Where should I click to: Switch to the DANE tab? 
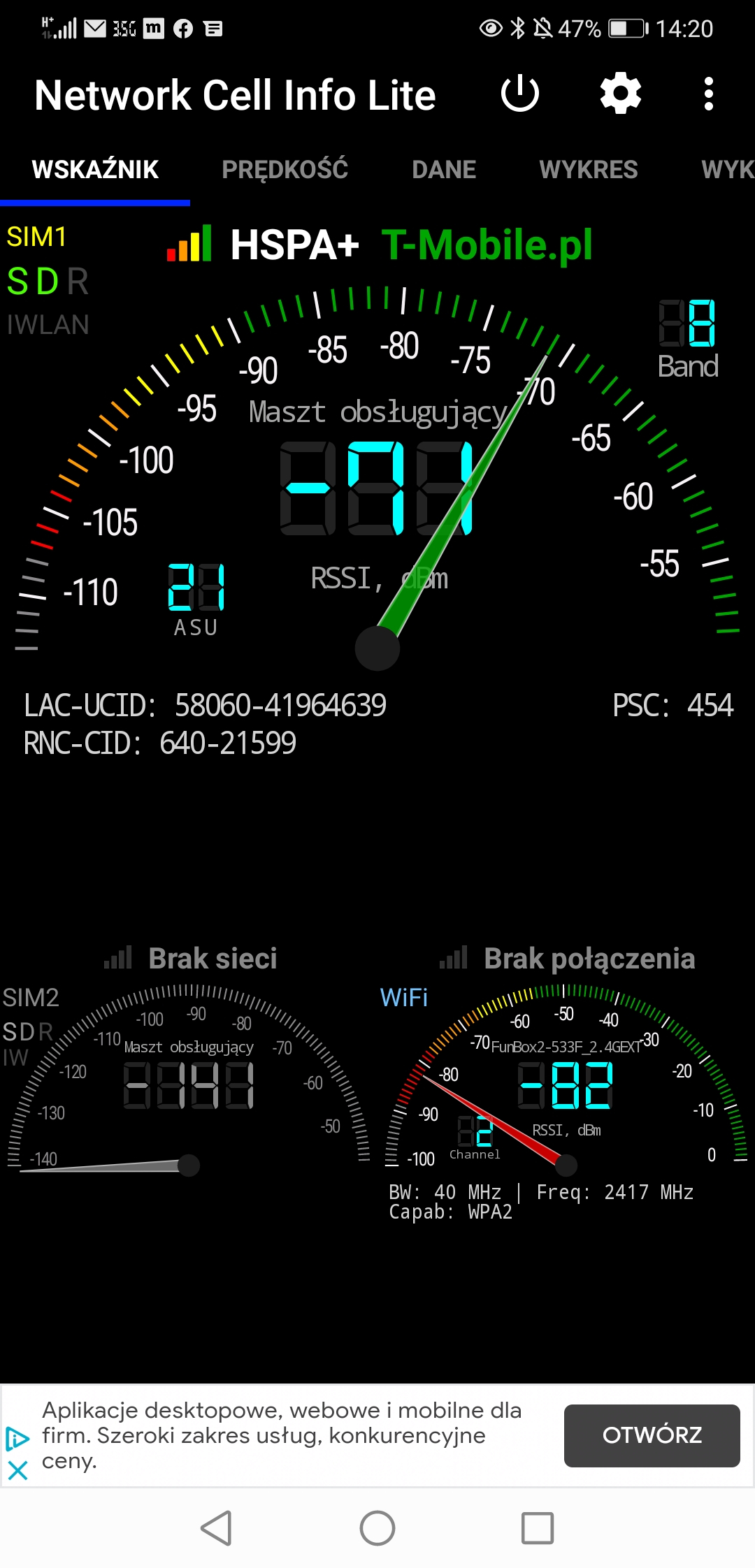[x=444, y=170]
